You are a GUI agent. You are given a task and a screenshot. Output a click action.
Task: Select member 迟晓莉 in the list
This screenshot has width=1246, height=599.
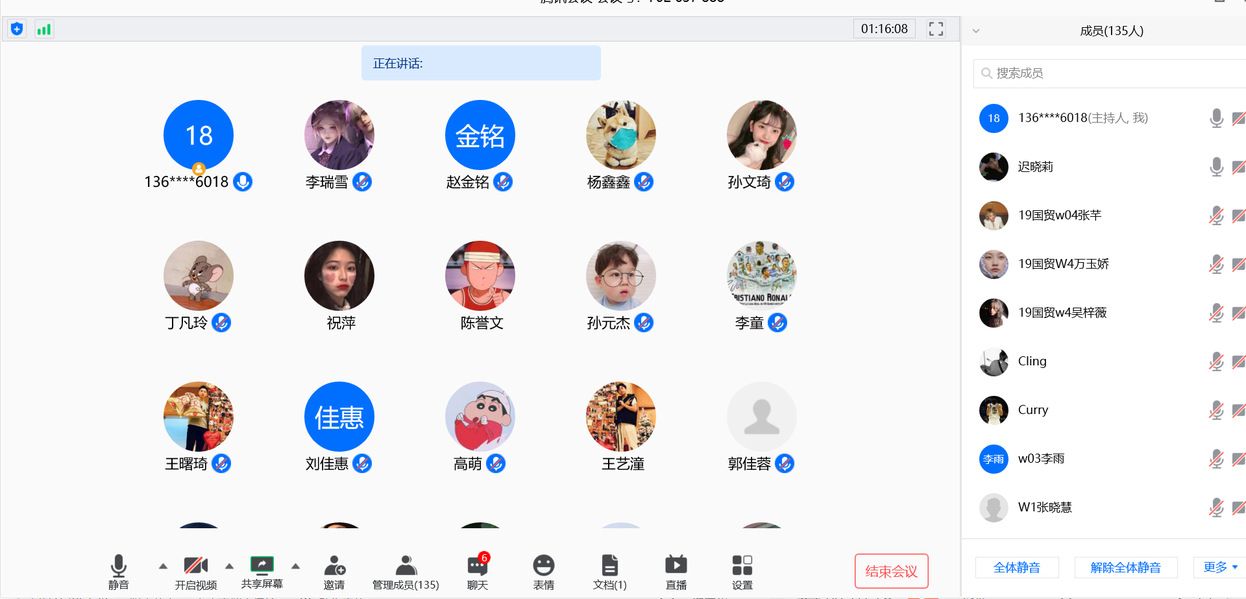1036,167
